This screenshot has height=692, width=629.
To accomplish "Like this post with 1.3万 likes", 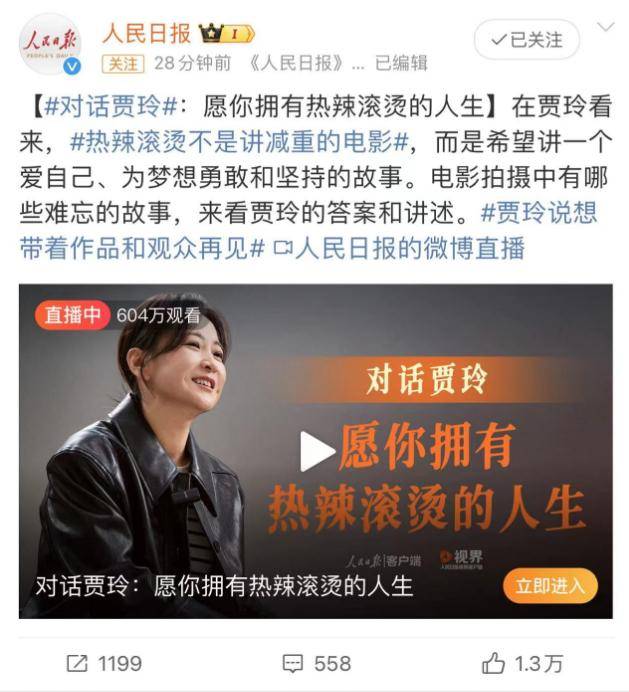I will (523, 663).
